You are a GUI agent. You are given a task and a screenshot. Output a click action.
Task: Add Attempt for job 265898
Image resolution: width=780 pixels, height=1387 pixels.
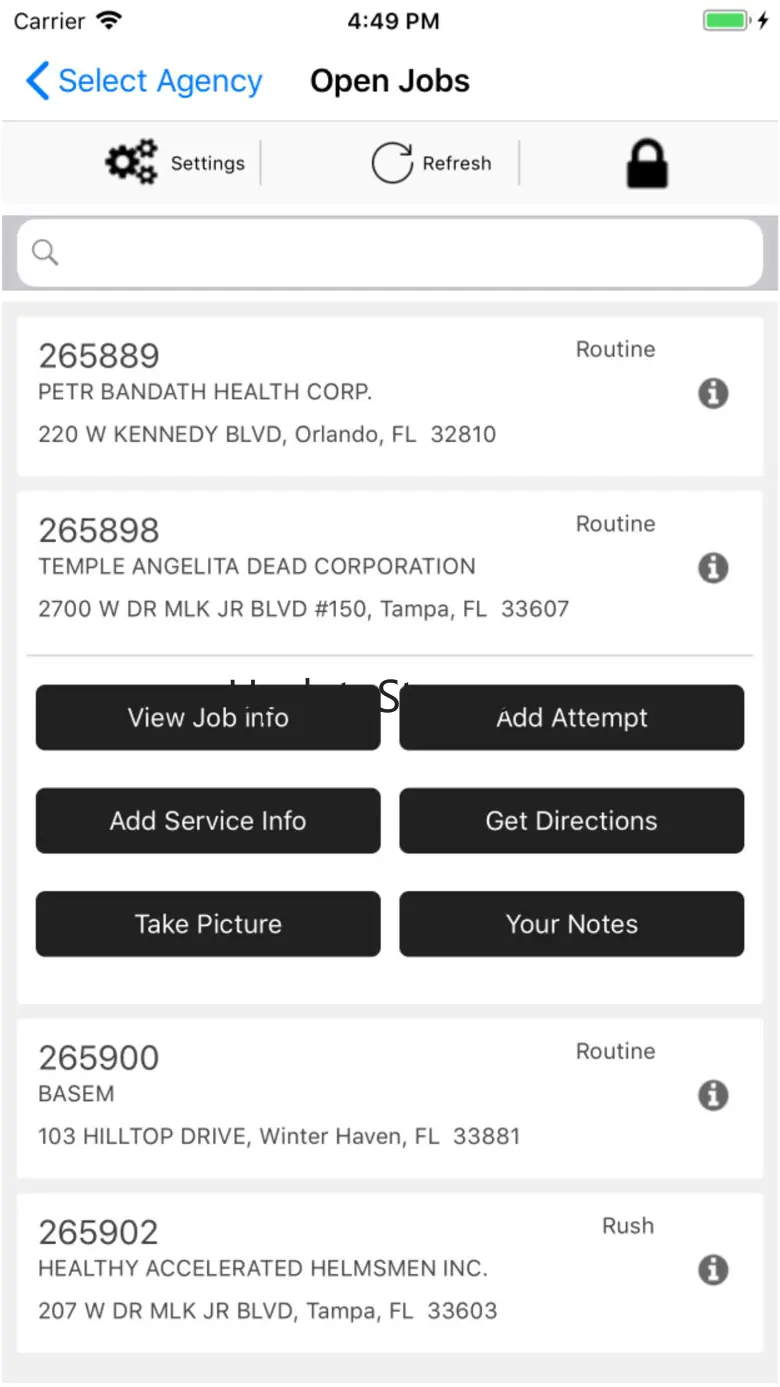572,717
